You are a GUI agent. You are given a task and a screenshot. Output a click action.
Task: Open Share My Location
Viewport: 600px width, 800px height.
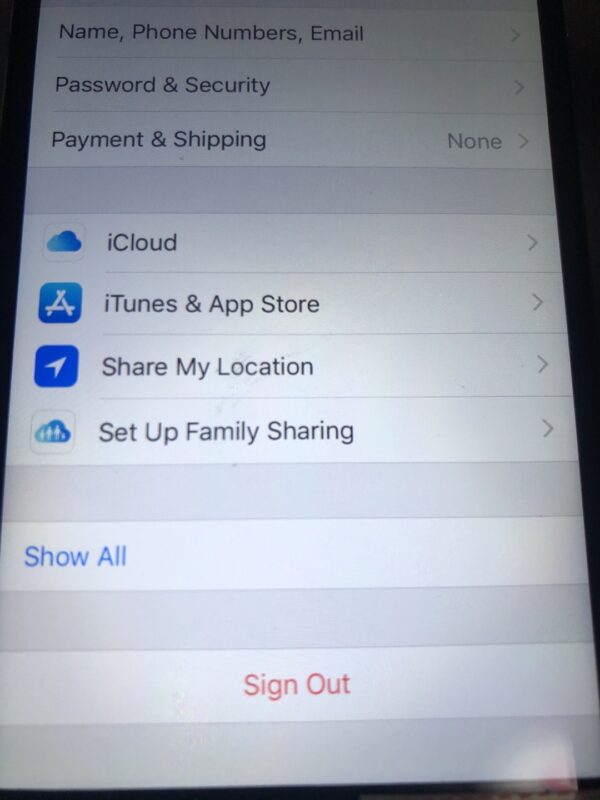207,367
